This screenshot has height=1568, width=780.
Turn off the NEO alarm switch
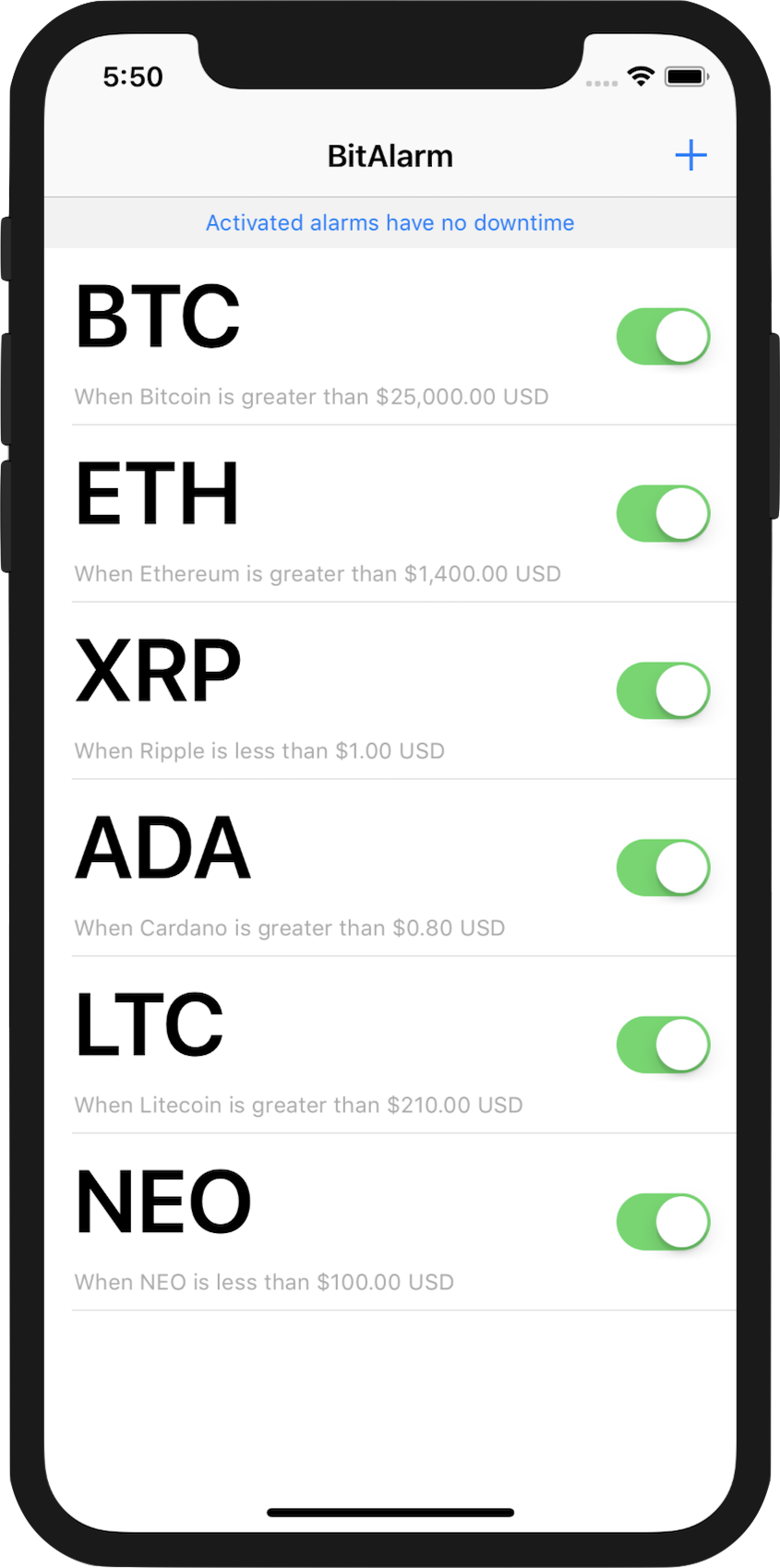point(663,1222)
